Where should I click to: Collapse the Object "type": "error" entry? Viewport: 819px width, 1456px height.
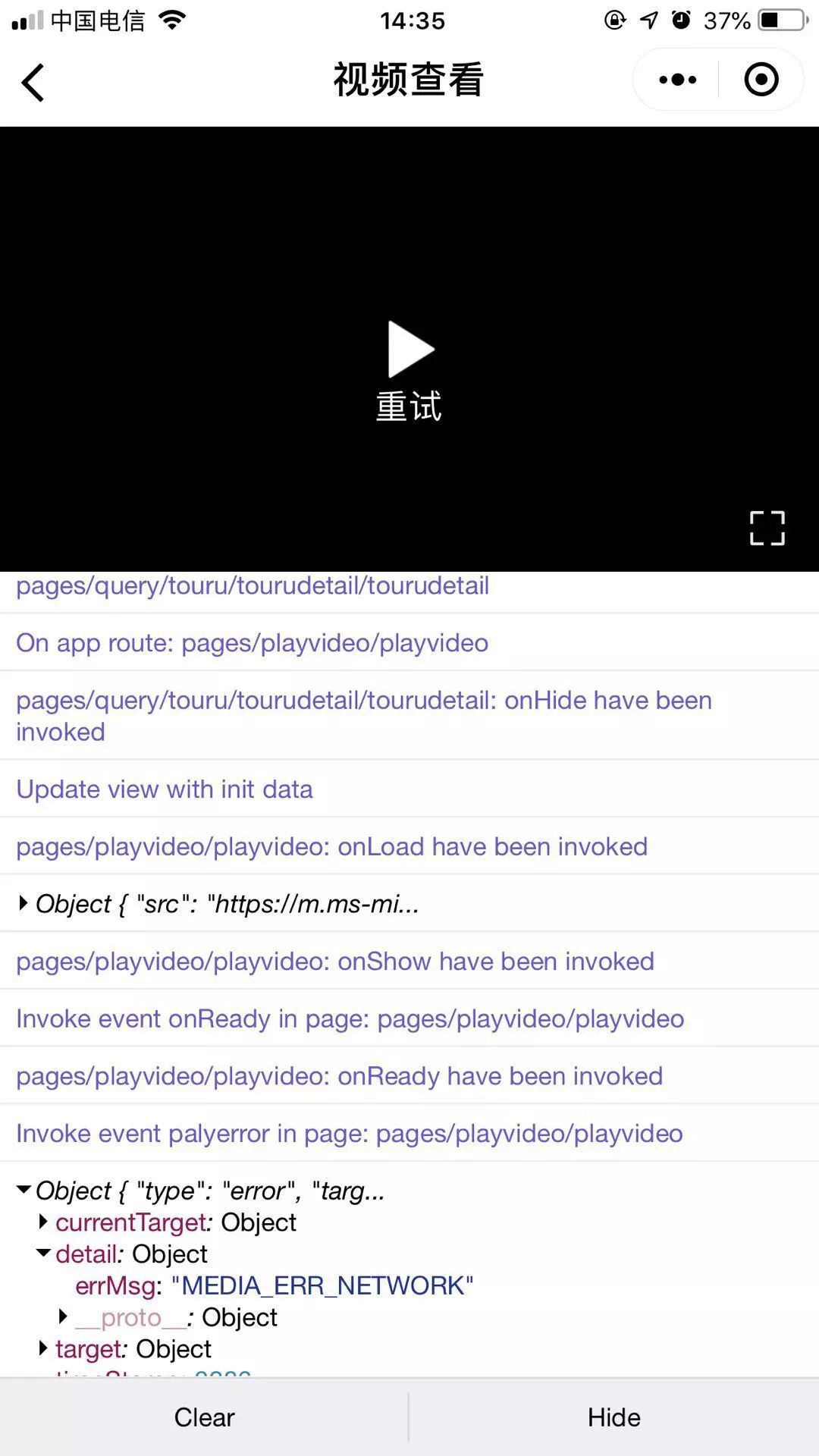coord(24,1190)
